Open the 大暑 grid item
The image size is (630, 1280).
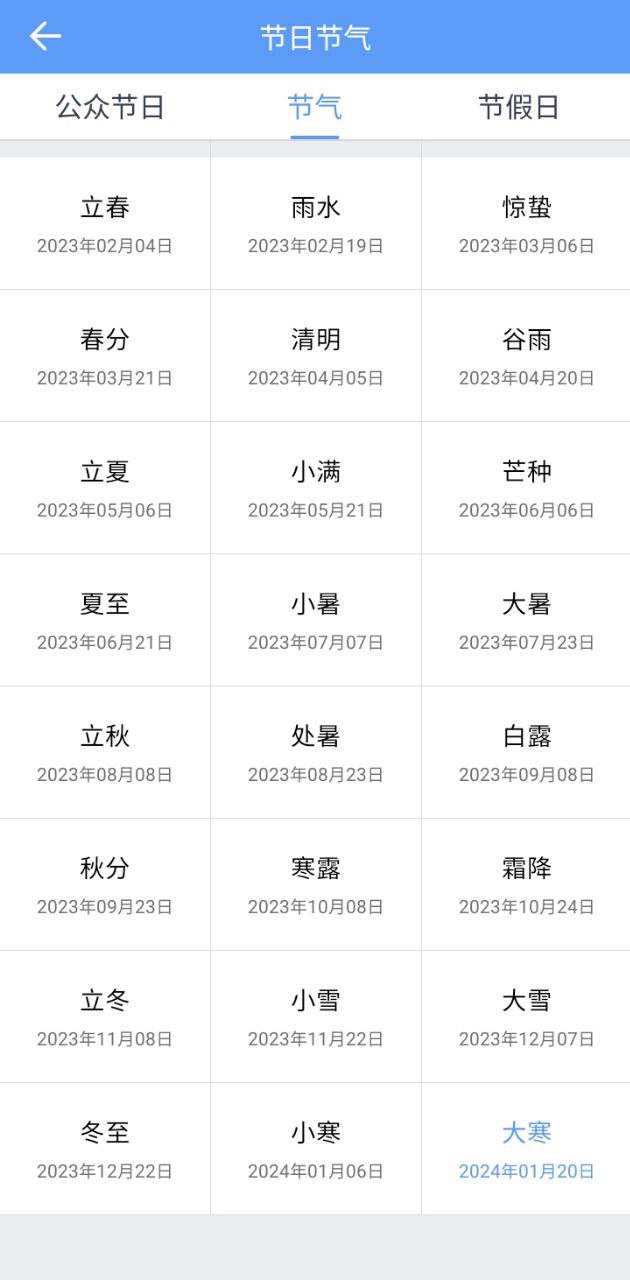pos(526,620)
